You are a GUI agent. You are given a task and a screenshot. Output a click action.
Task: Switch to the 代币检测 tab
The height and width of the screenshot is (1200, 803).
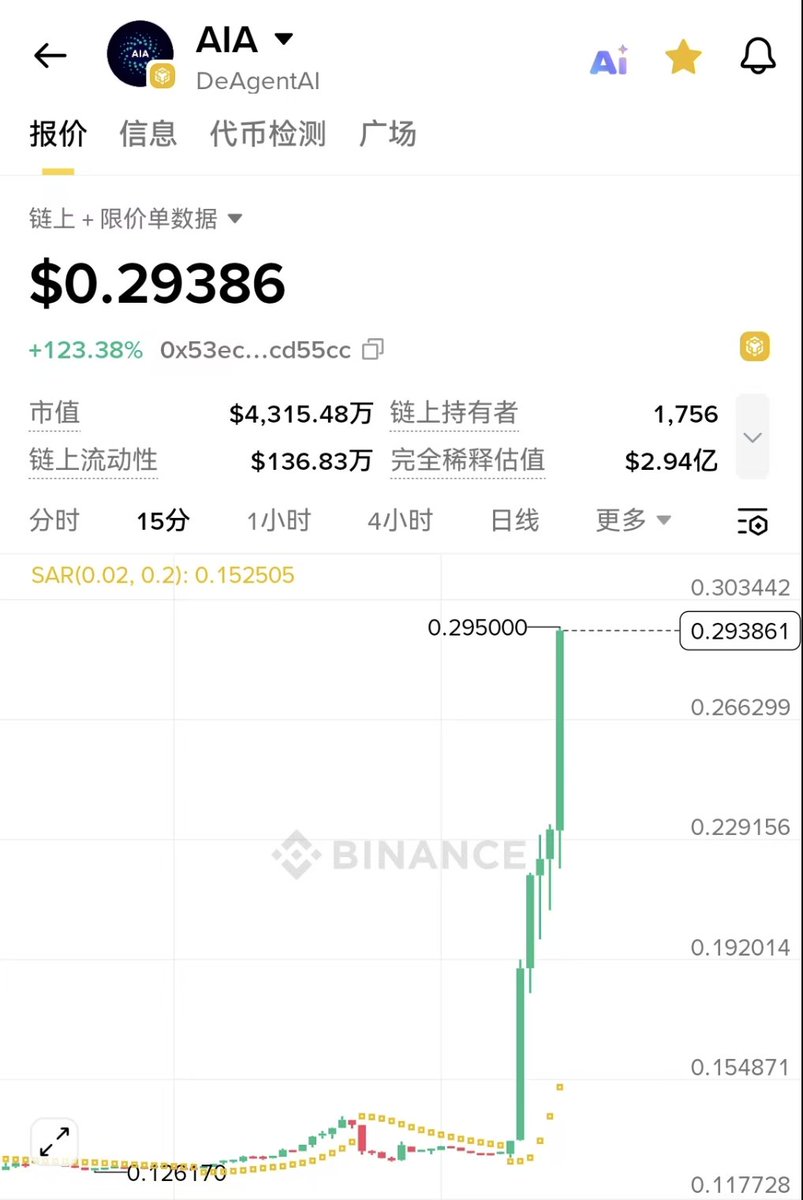pos(268,134)
